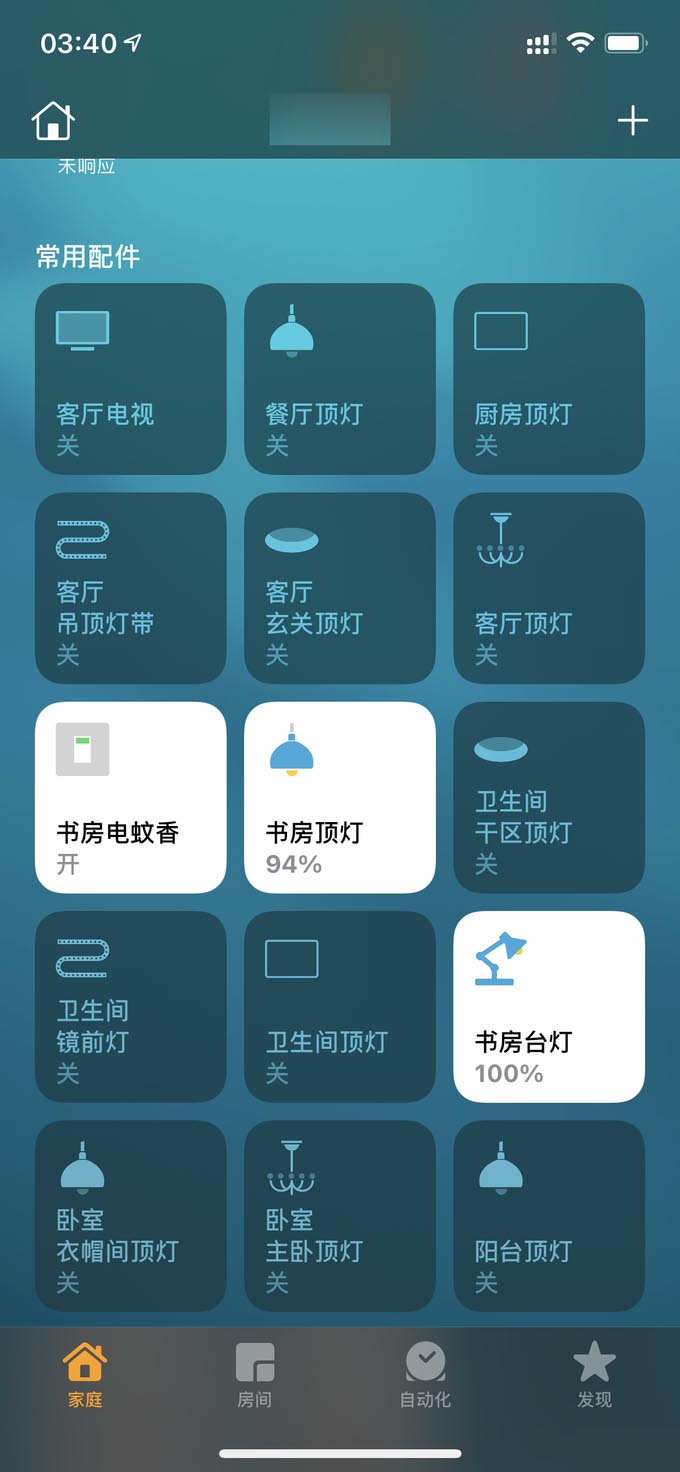Turn off 书房顶灯 at 94%
680x1472 pixels.
(340, 797)
